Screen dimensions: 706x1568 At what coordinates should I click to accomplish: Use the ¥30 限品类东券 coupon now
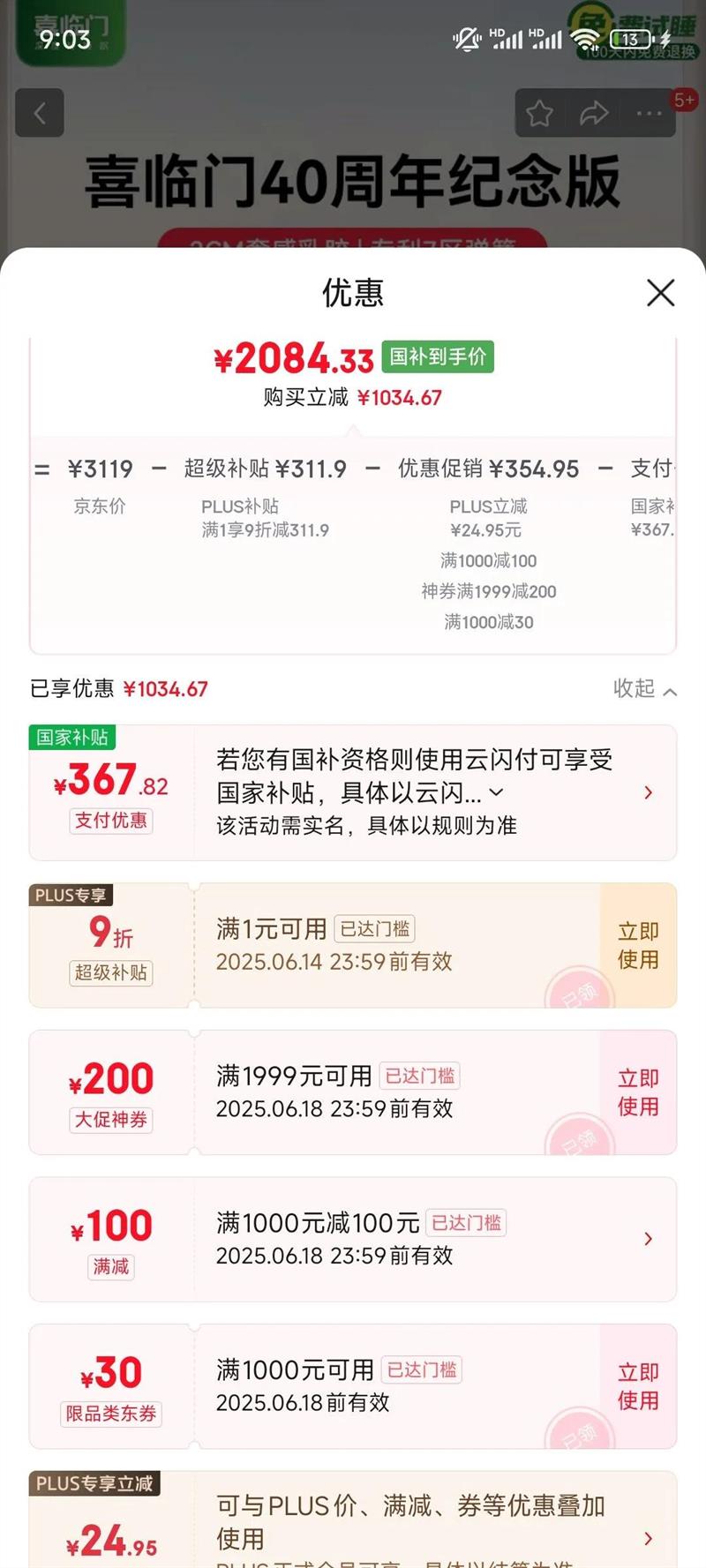coord(638,1386)
